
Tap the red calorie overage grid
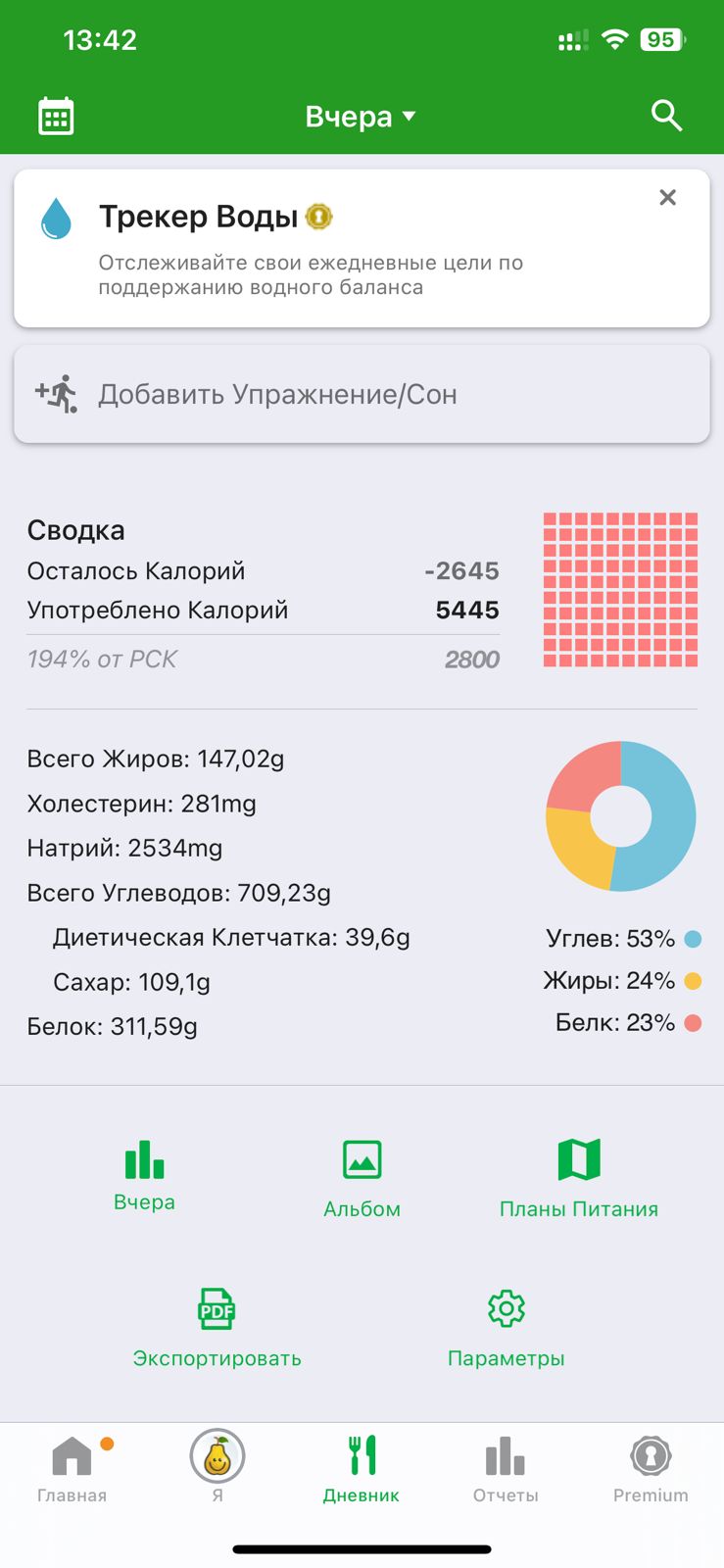coord(621,586)
